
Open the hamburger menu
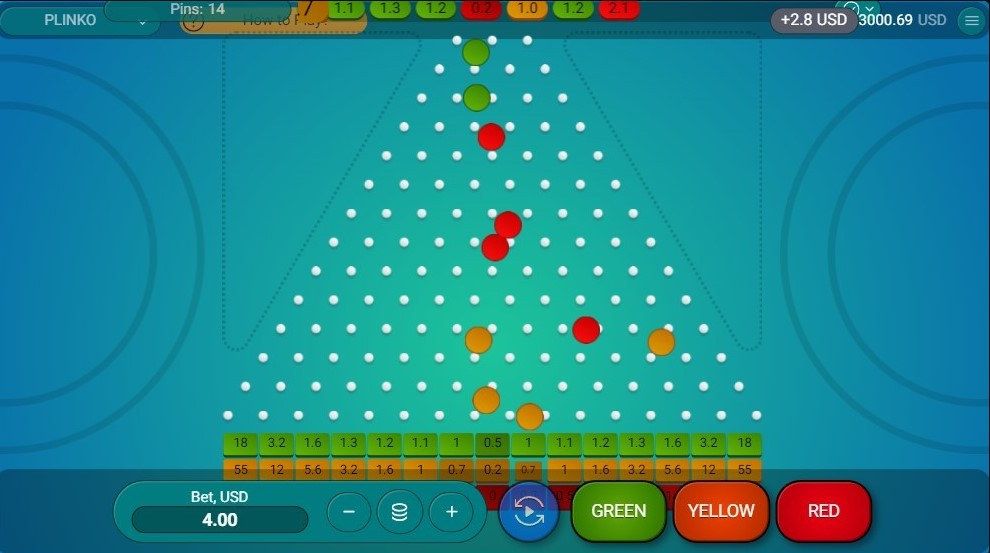971,21
